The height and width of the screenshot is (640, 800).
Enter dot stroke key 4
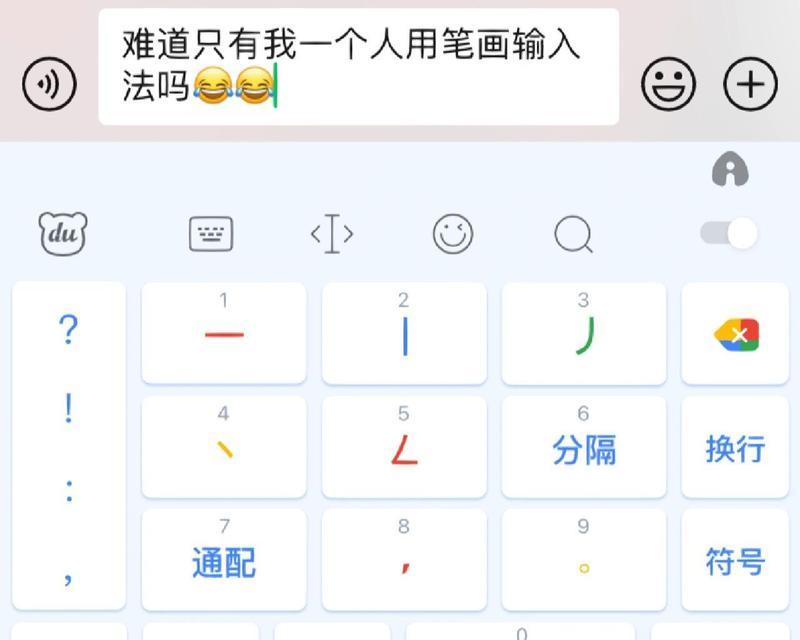click(224, 446)
